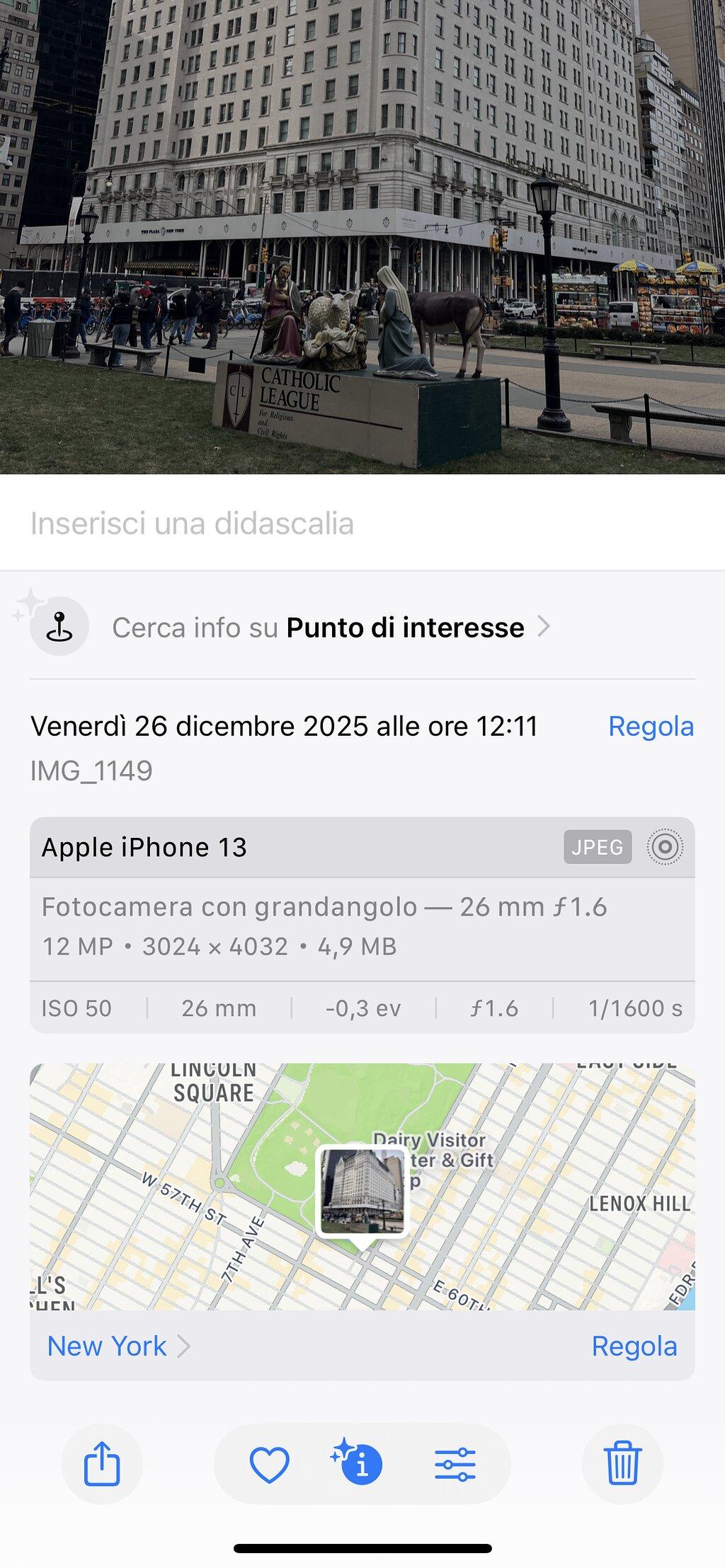The height and width of the screenshot is (1568, 725).
Task: Open the map thumbnail of the photo location
Action: [362, 1186]
